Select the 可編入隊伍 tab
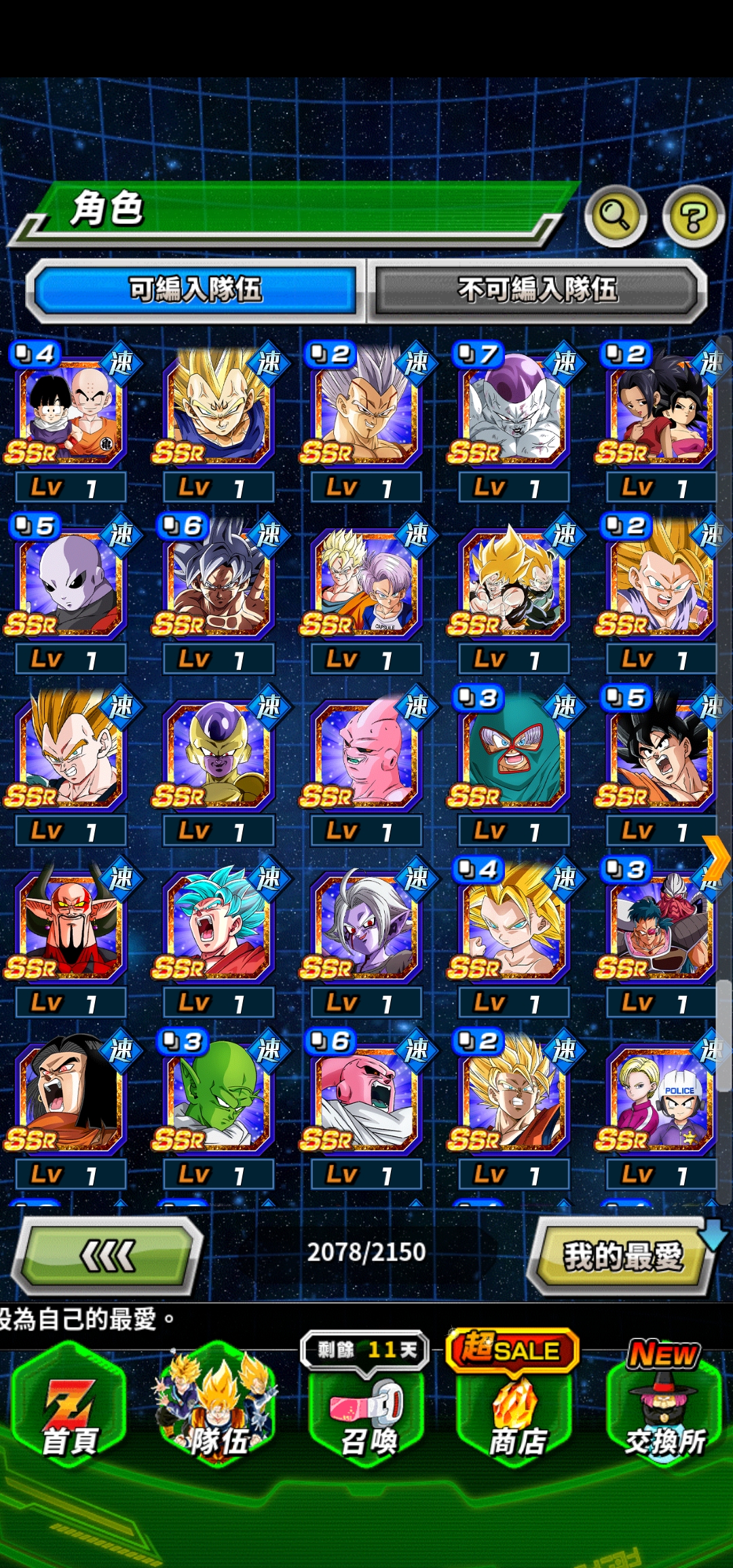 [x=195, y=290]
